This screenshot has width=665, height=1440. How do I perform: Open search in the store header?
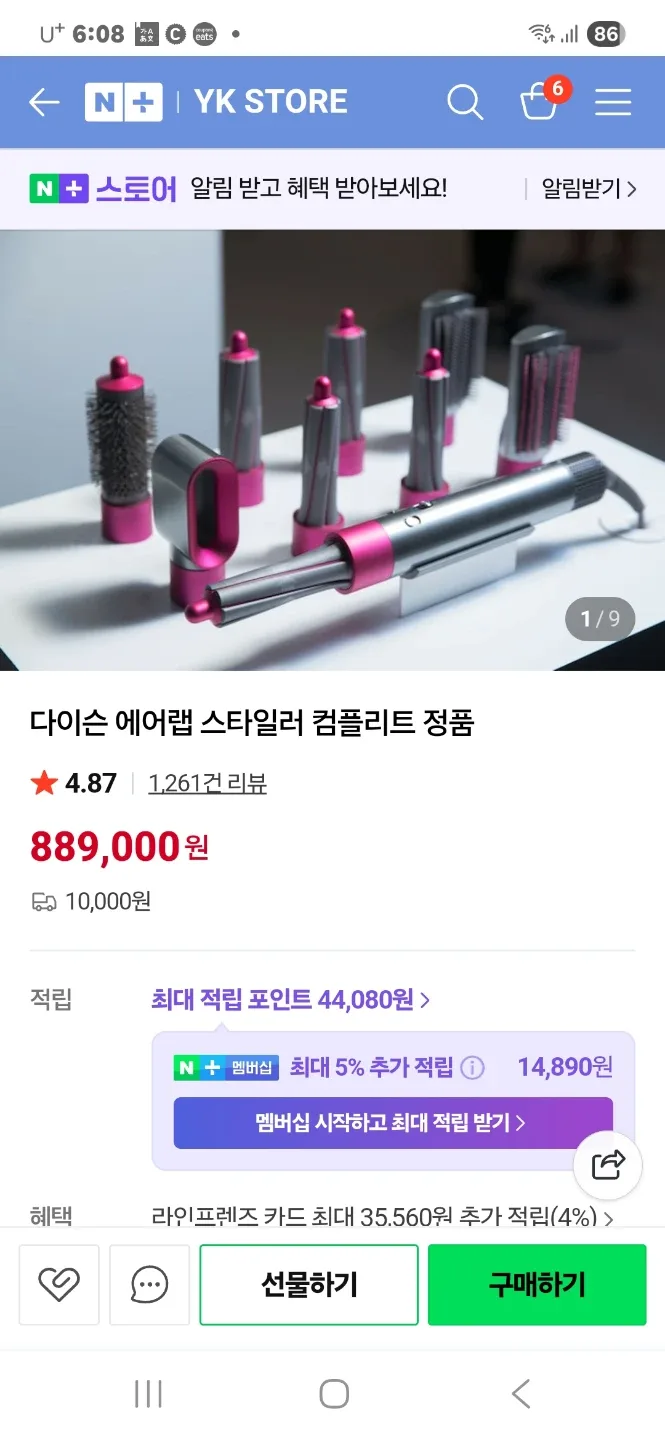[465, 102]
